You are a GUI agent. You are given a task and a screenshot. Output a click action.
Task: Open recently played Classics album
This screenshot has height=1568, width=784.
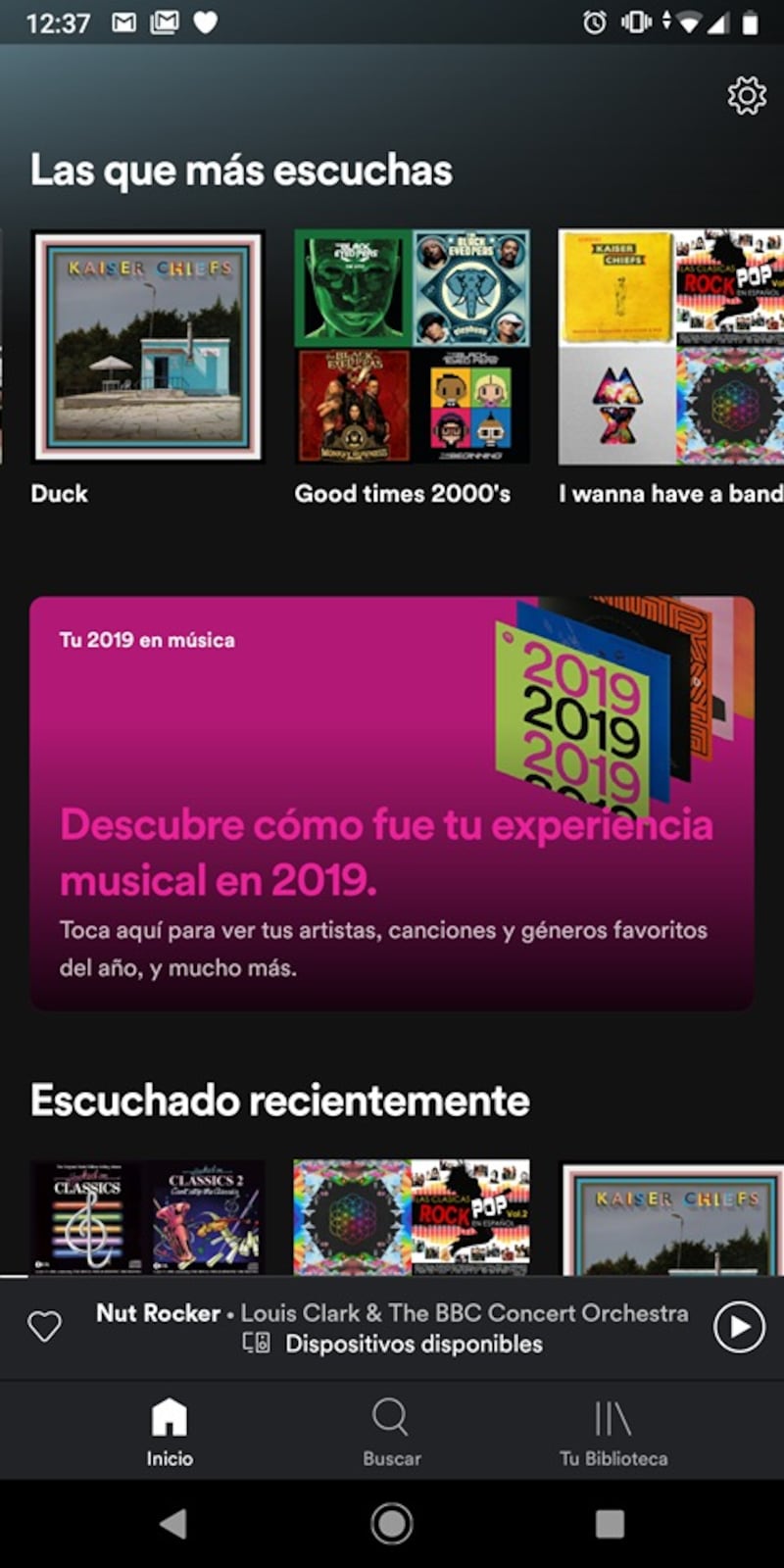click(x=147, y=1217)
